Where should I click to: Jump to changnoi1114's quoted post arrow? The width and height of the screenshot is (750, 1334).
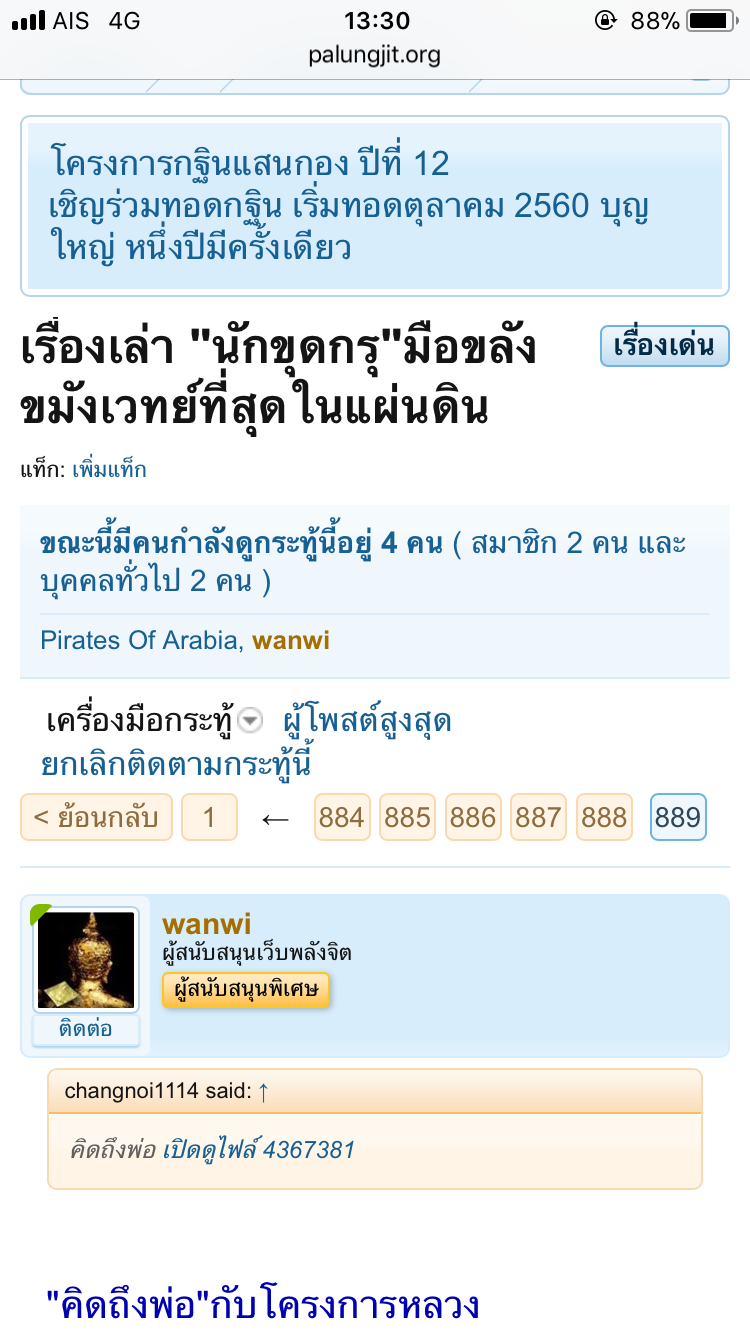click(x=263, y=1092)
